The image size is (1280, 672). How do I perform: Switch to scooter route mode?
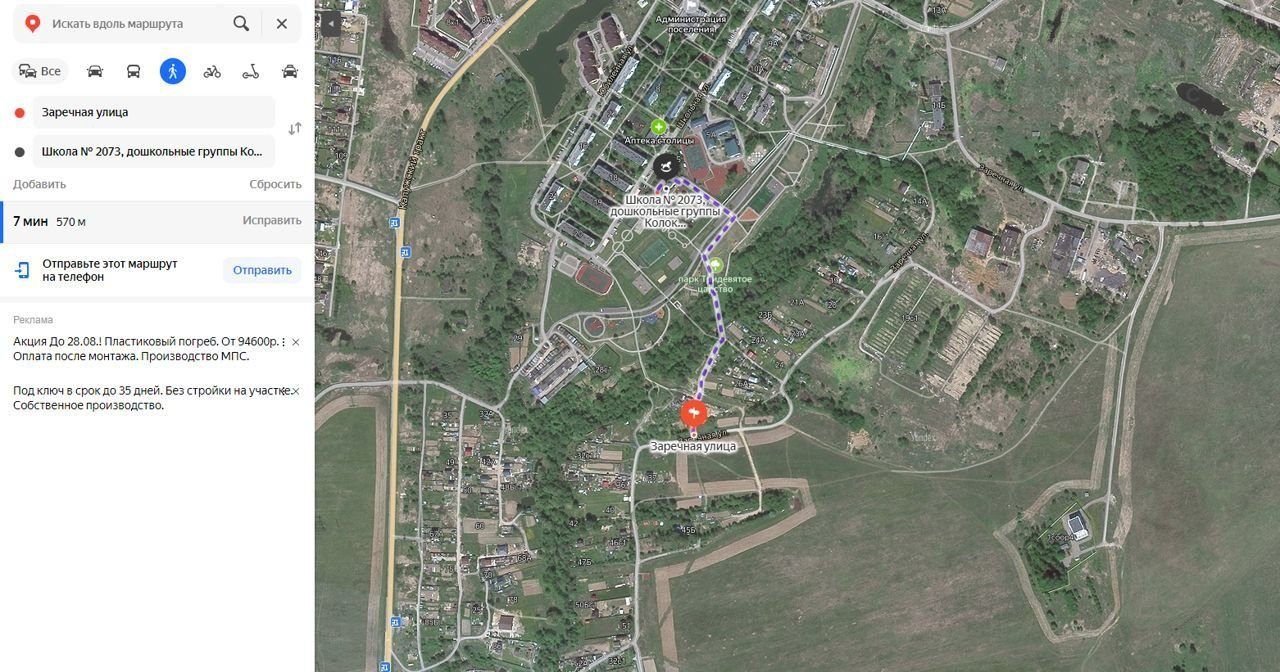pos(251,71)
